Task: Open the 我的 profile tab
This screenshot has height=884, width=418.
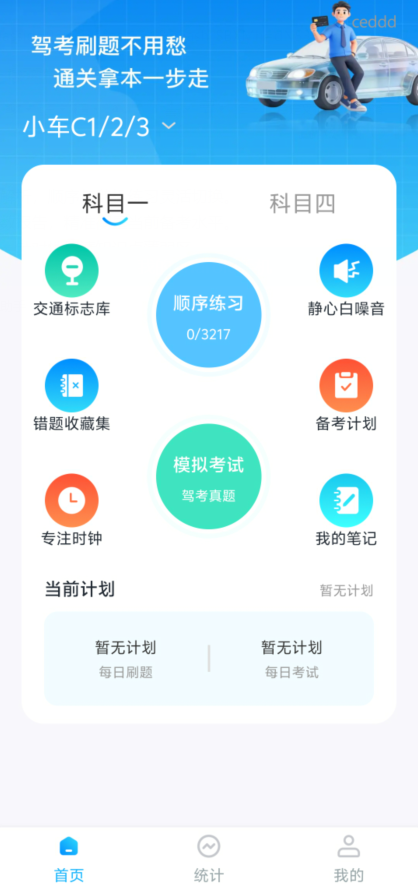Action: [349, 858]
